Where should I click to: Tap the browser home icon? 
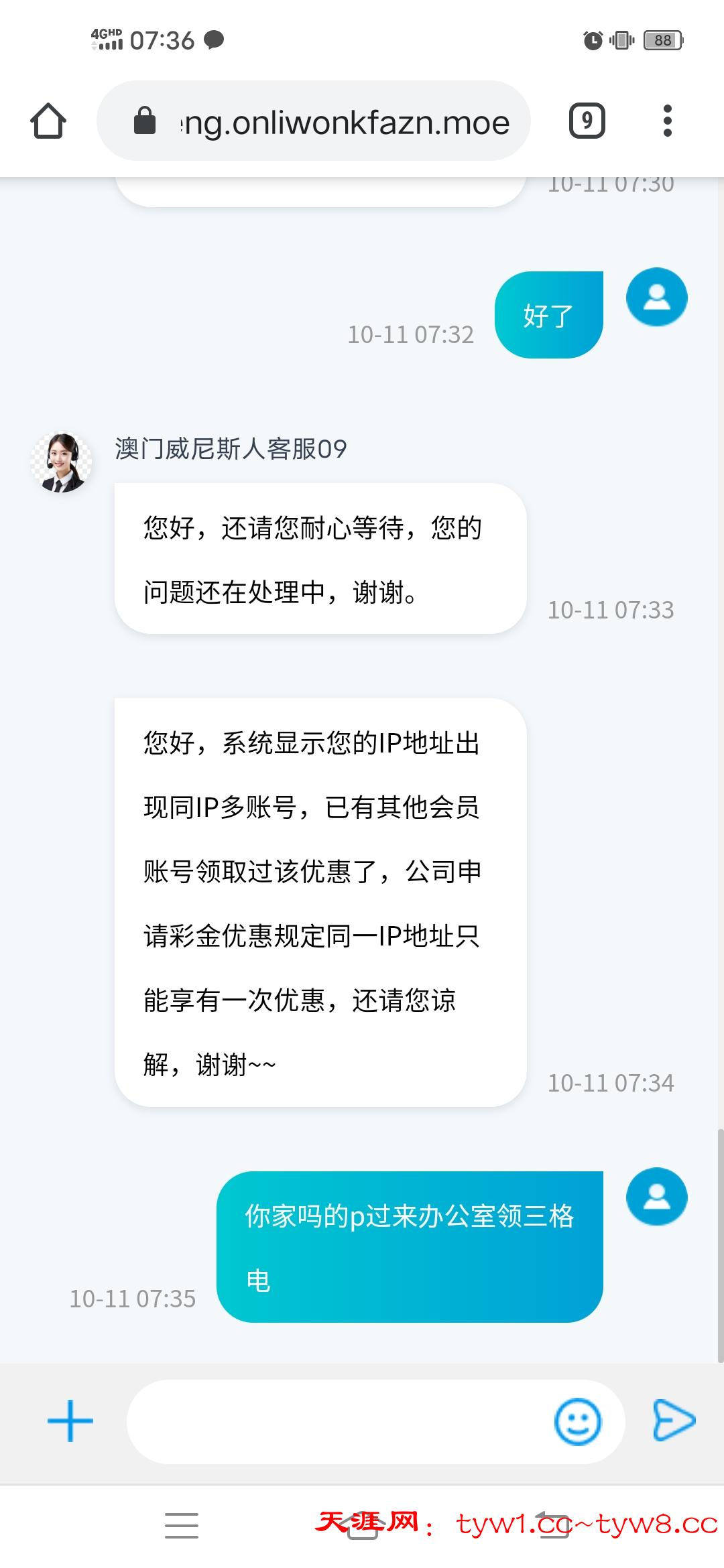pos(48,121)
